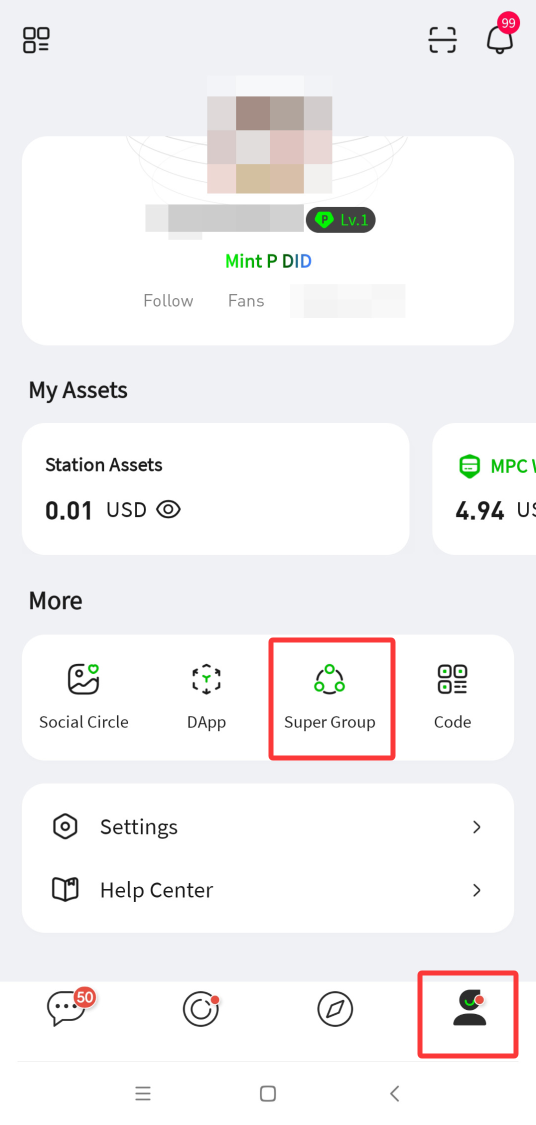Viewport: 536px width, 1125px height.
Task: Open the MPC wallet card
Action: point(484,489)
